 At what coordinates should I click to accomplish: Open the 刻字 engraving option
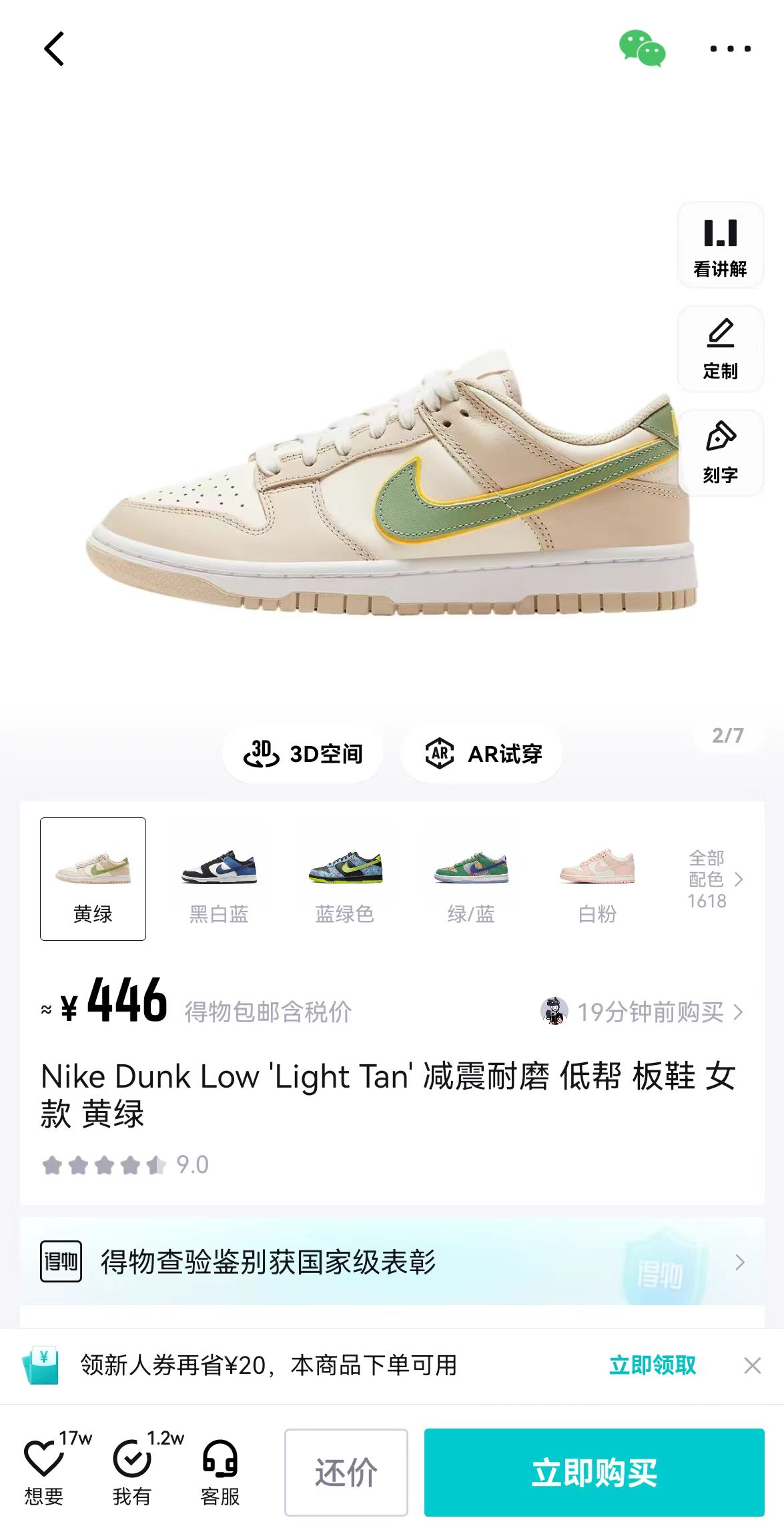tap(720, 453)
